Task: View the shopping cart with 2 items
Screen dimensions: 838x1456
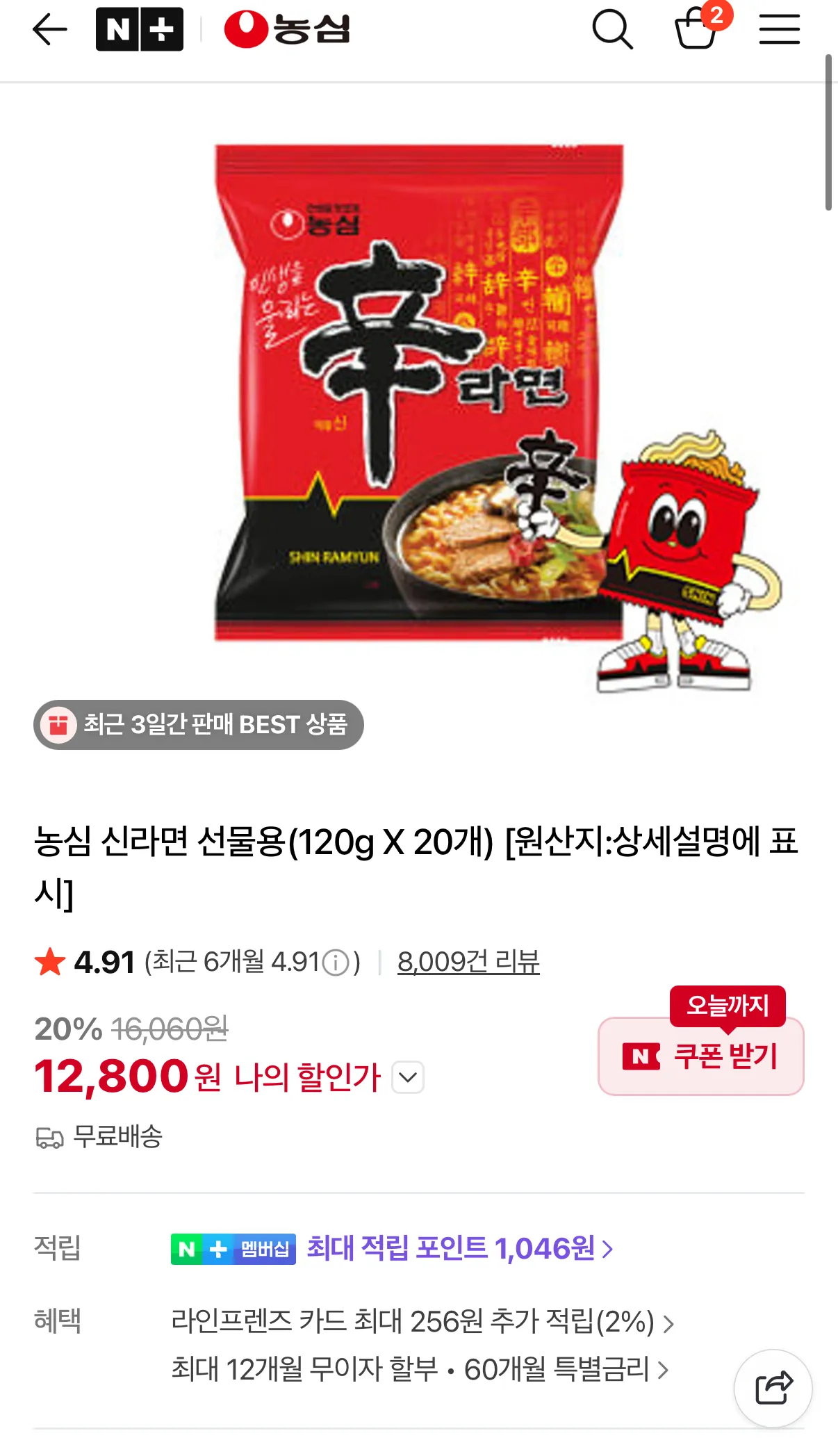Action: click(697, 28)
